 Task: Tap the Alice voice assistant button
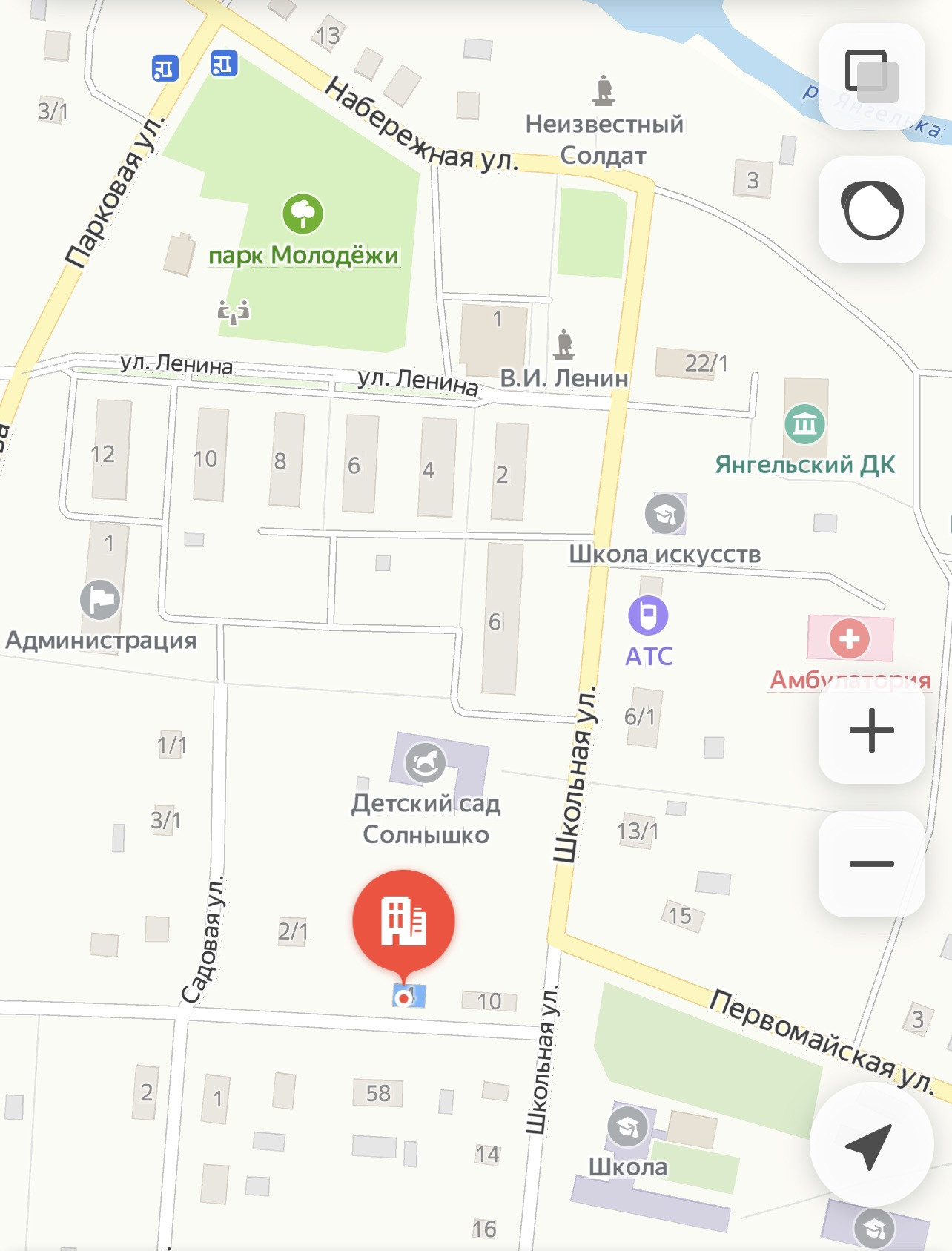click(x=872, y=210)
